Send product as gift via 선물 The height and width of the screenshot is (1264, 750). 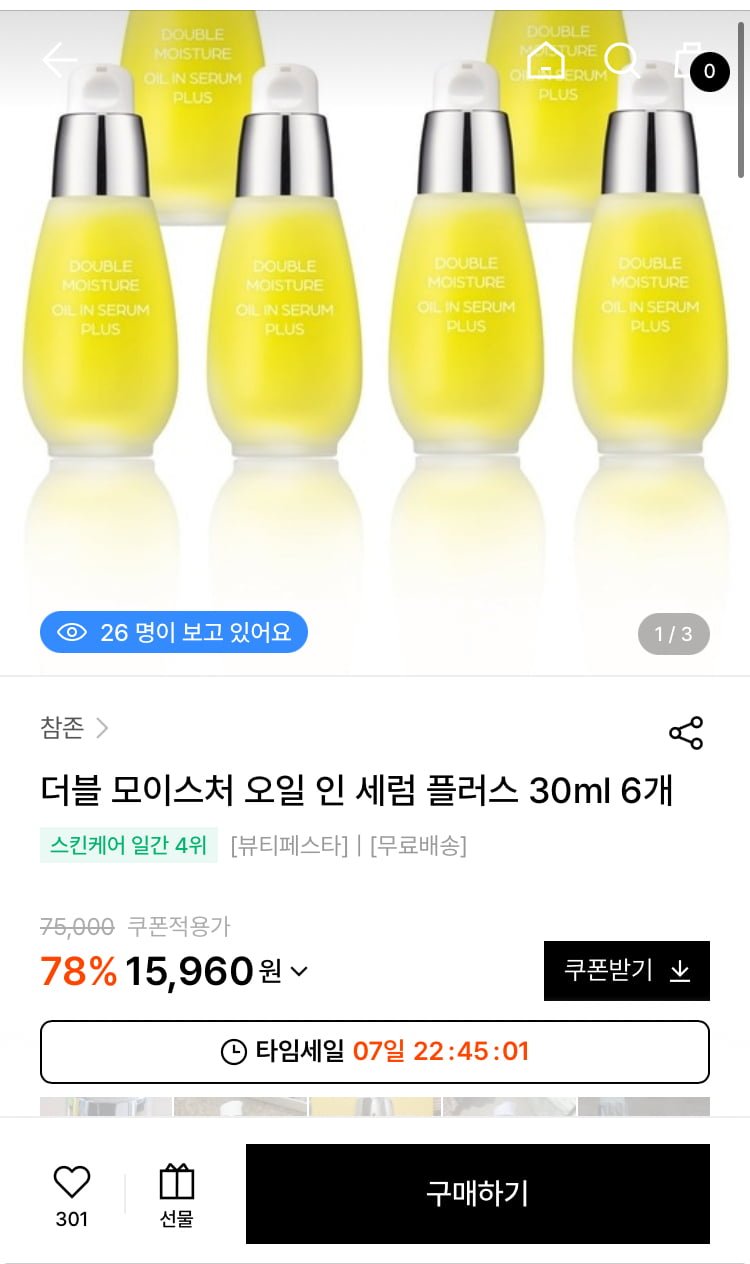tap(177, 1194)
